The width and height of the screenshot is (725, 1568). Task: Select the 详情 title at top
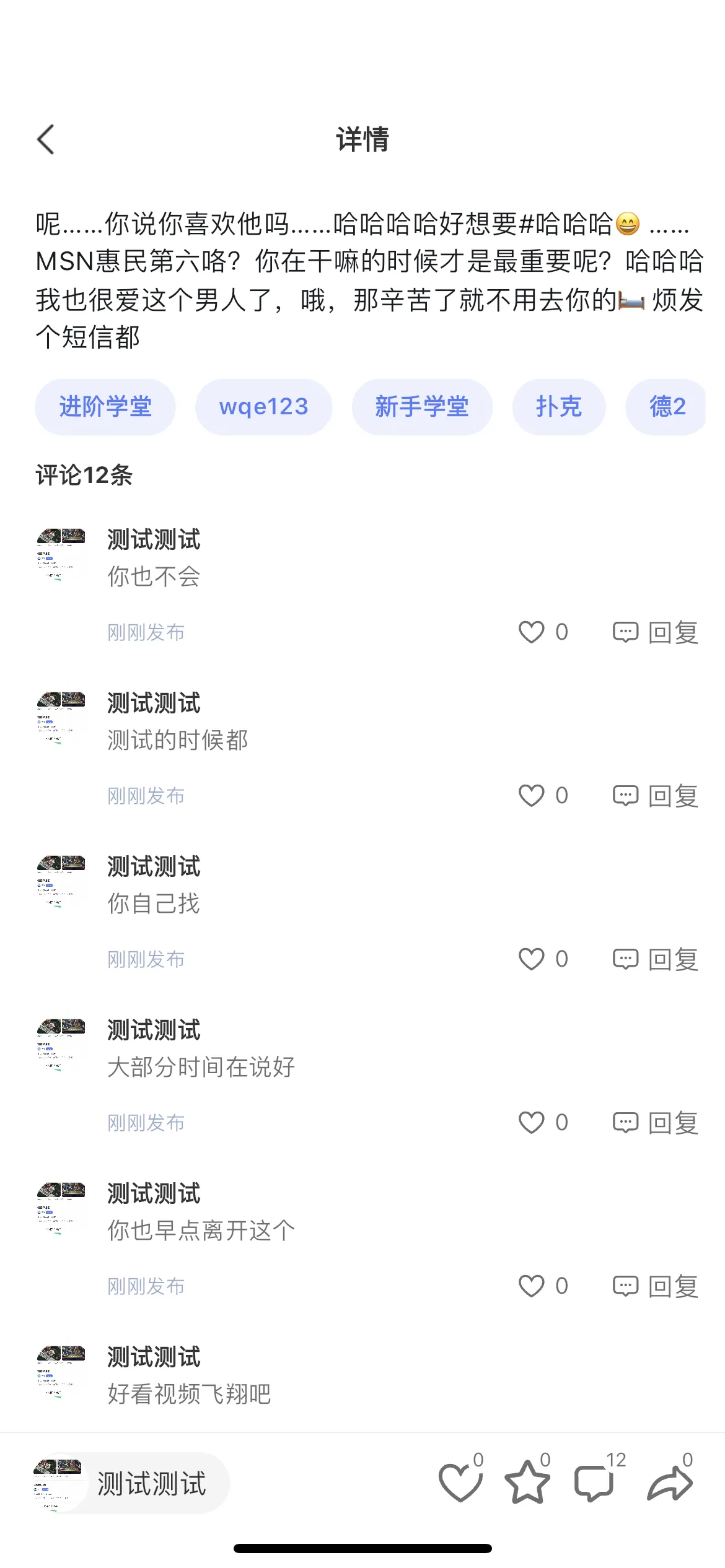pyautogui.click(x=362, y=141)
